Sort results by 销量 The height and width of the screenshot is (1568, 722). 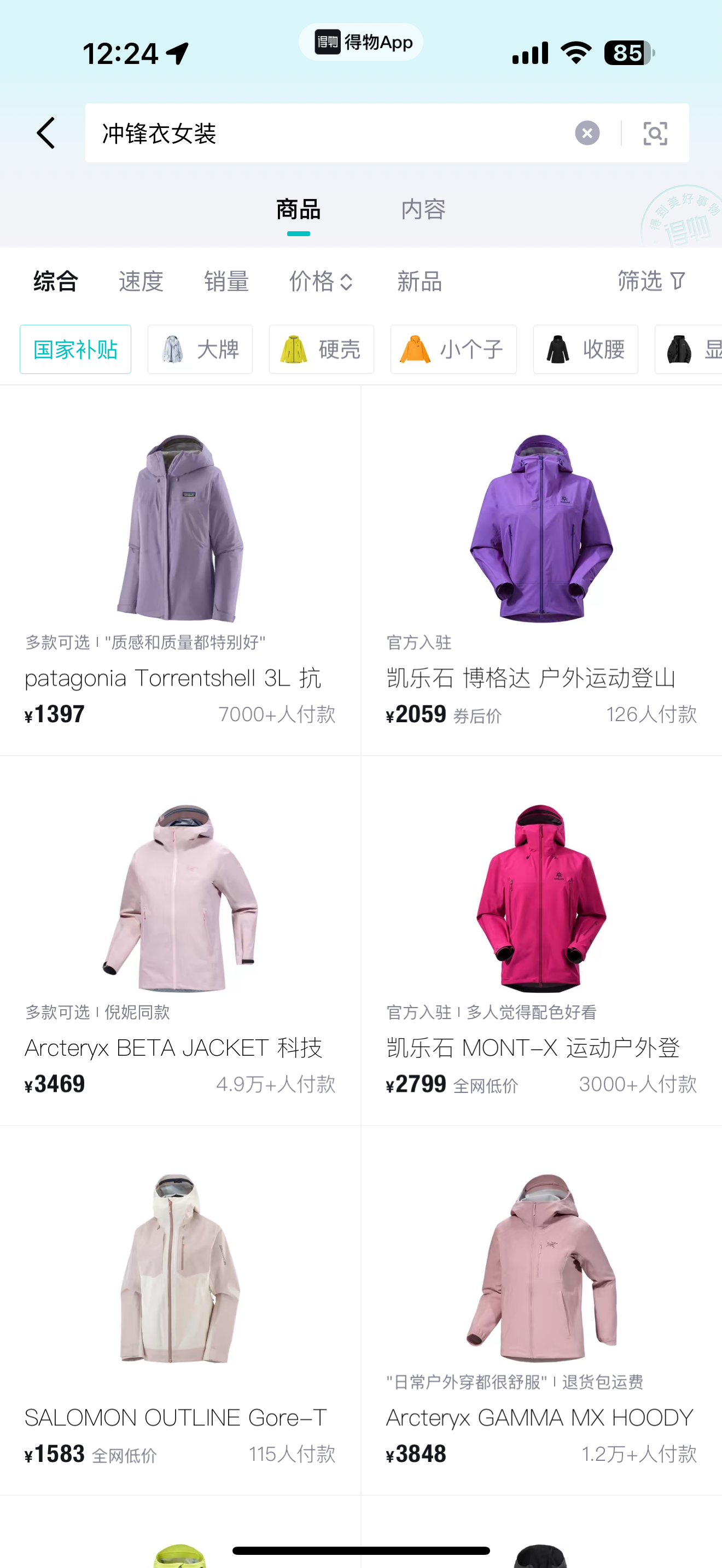click(x=226, y=281)
